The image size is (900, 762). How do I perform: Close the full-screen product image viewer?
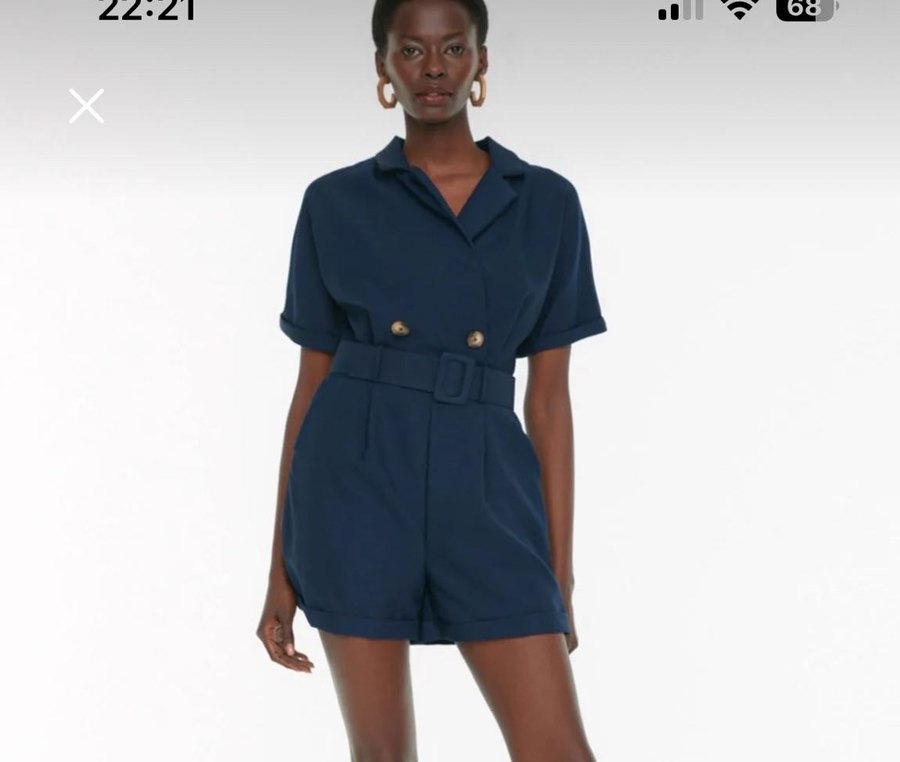86,106
